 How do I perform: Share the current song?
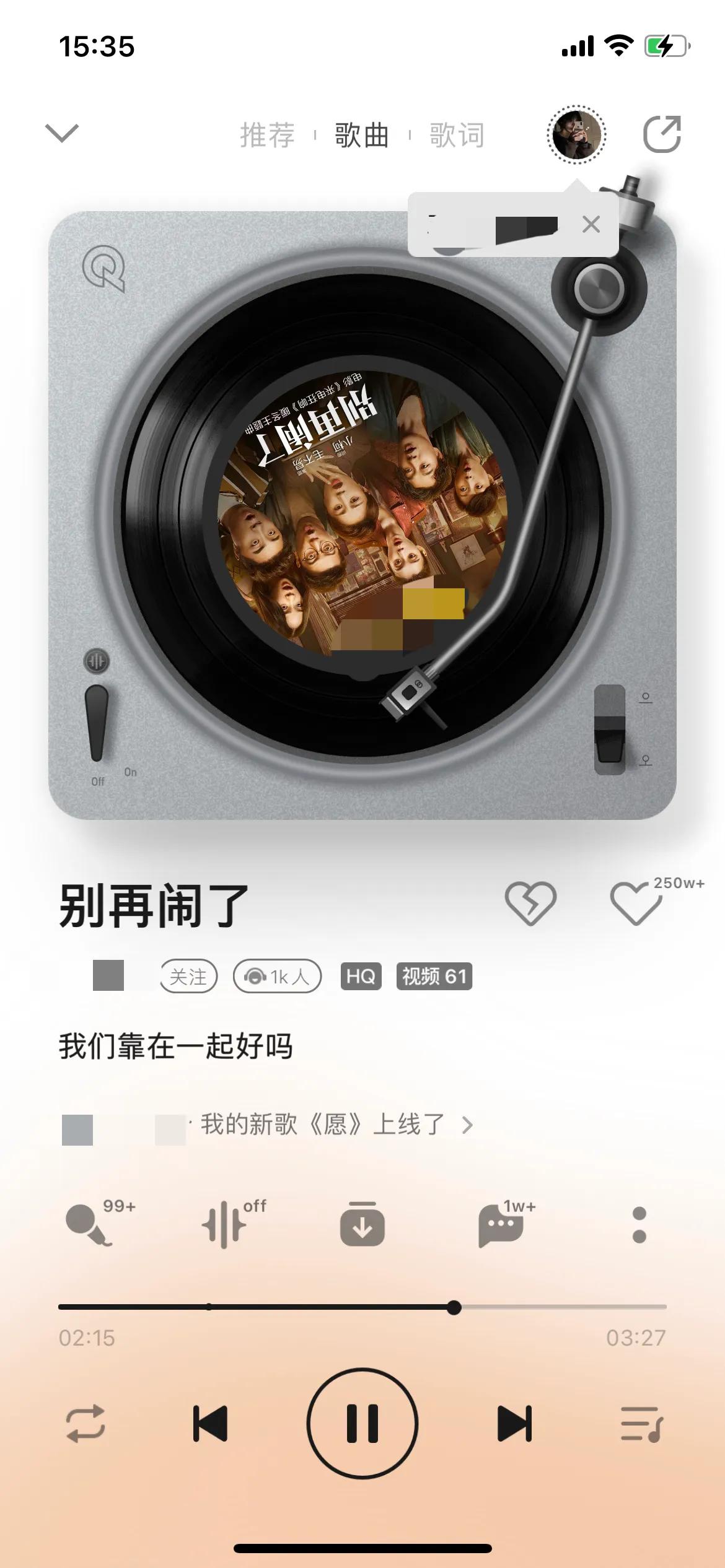[662, 135]
